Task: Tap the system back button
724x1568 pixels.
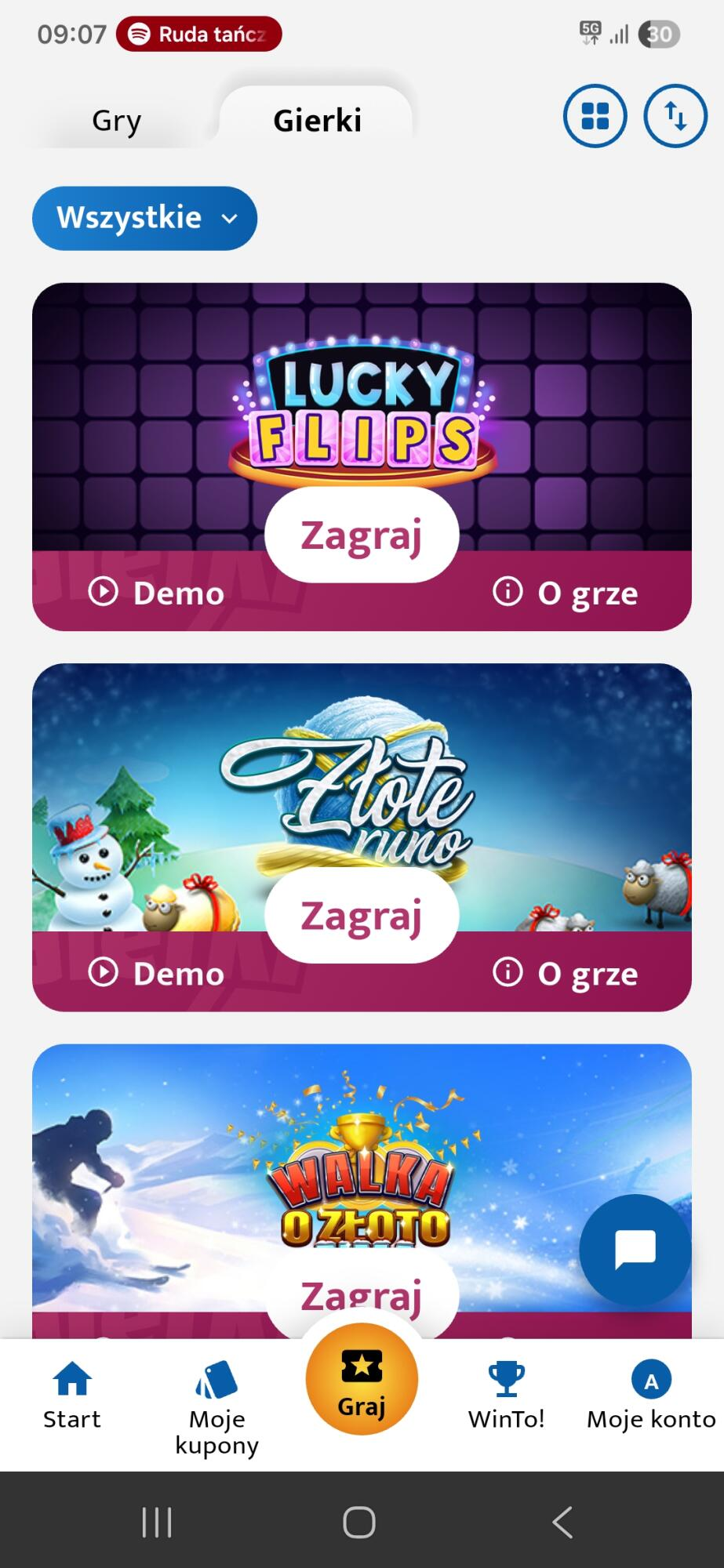Action: [562, 1522]
